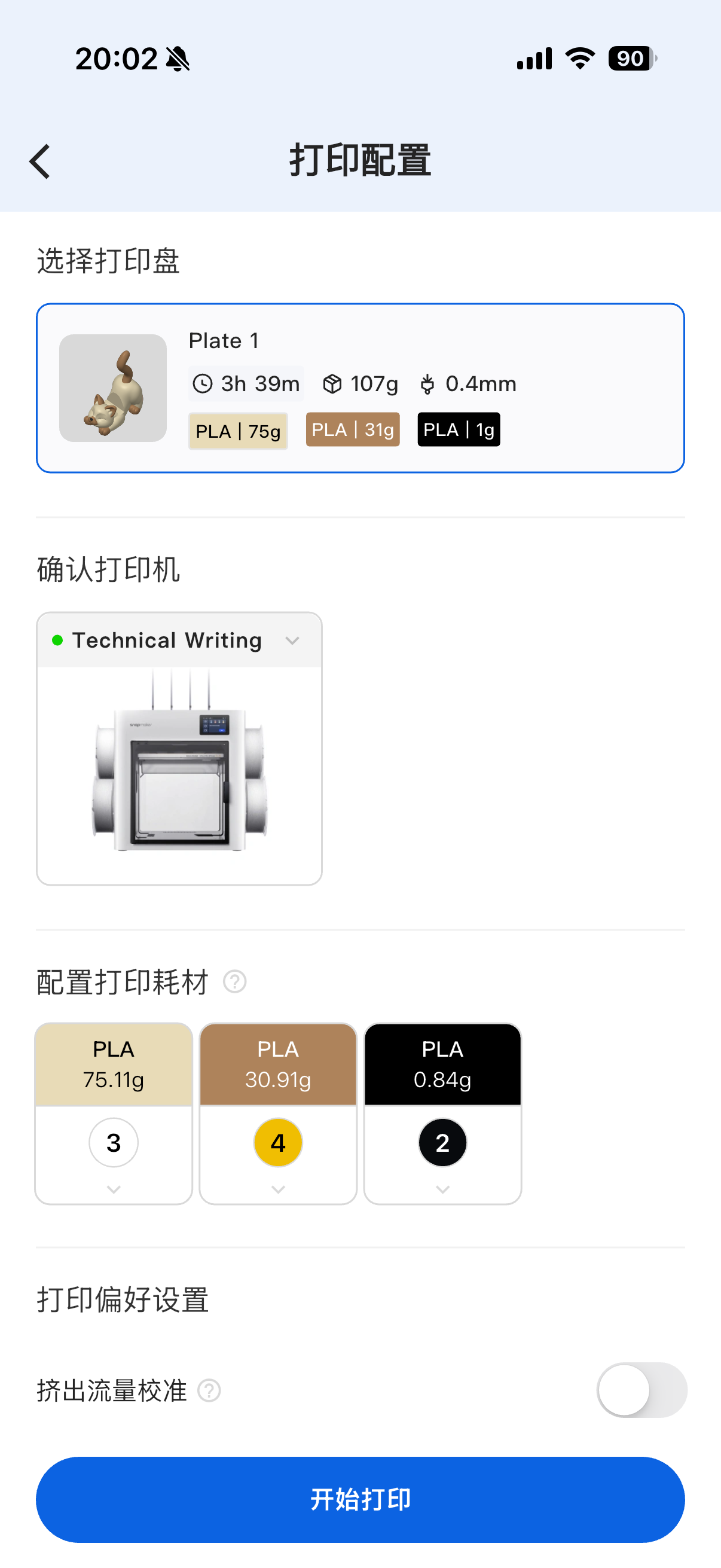Select the Plate 1 print plate card
This screenshot has height=1568, width=721.
359,388
